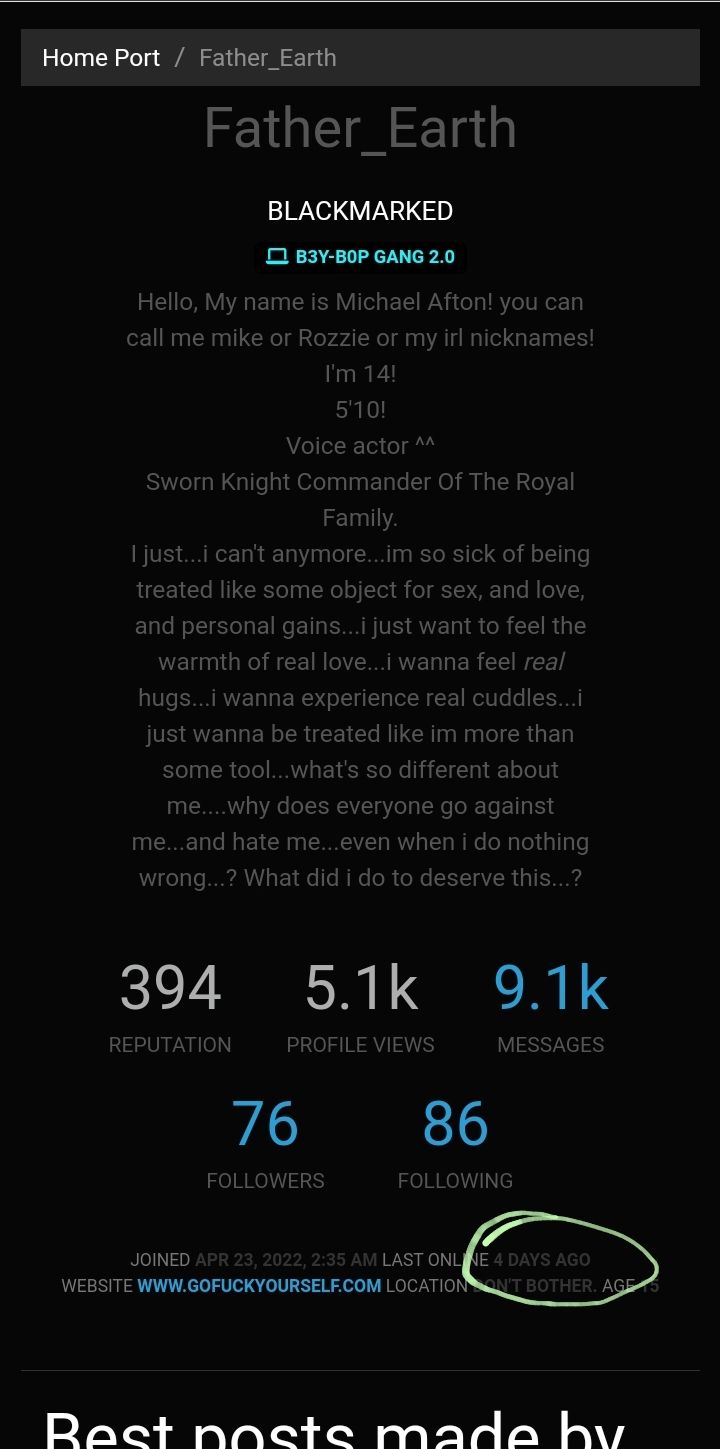This screenshot has height=1449, width=720.
Task: Open the 76 followers list
Action: (265, 1125)
